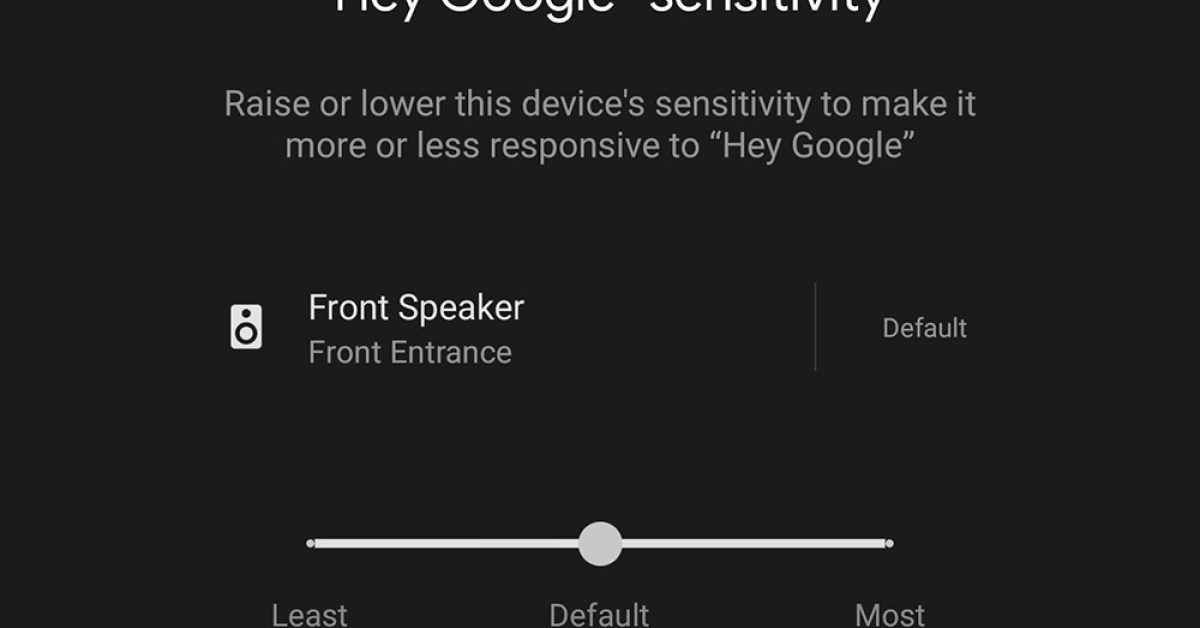Tap the slider handle at Default
Viewport: 1200px width, 628px height.
click(600, 544)
